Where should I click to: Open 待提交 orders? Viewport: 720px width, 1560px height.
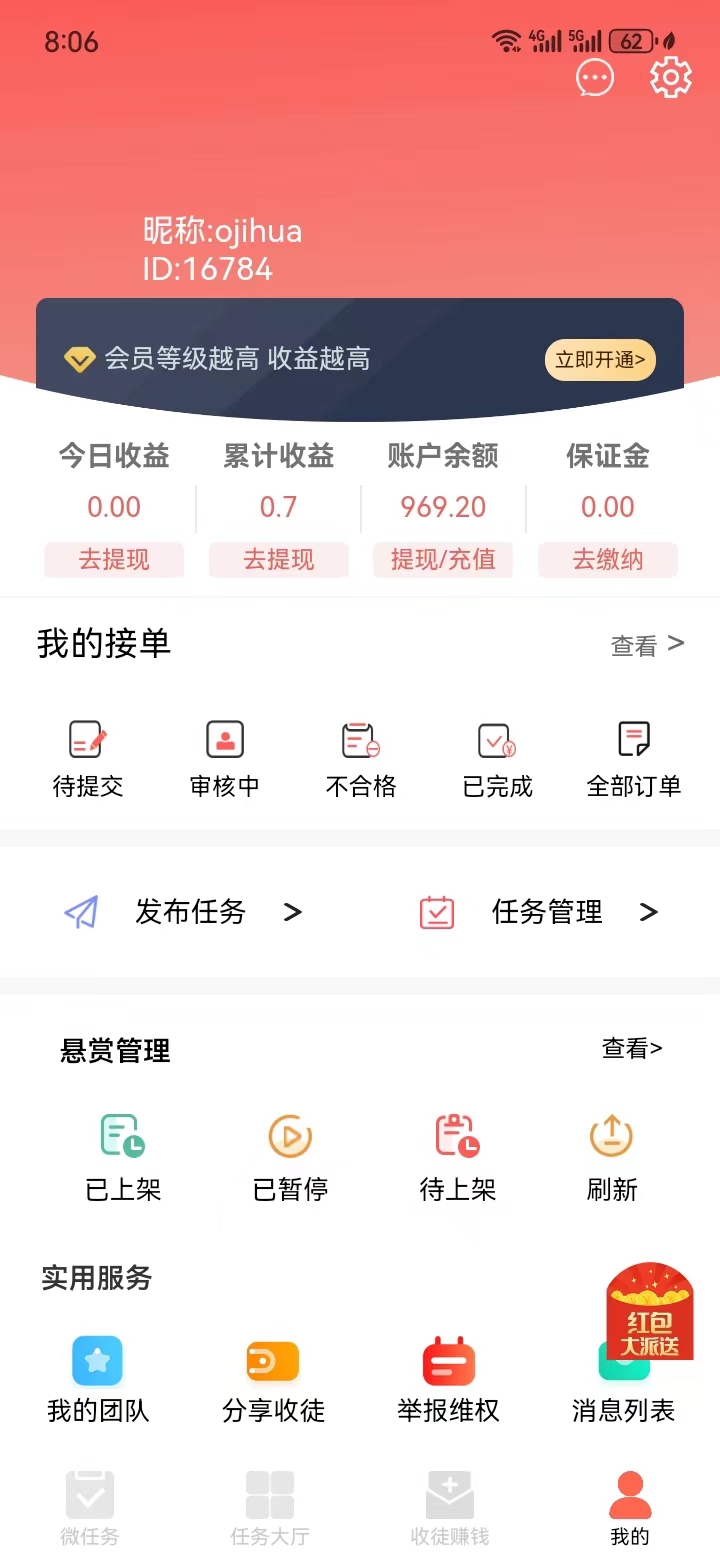point(88,759)
